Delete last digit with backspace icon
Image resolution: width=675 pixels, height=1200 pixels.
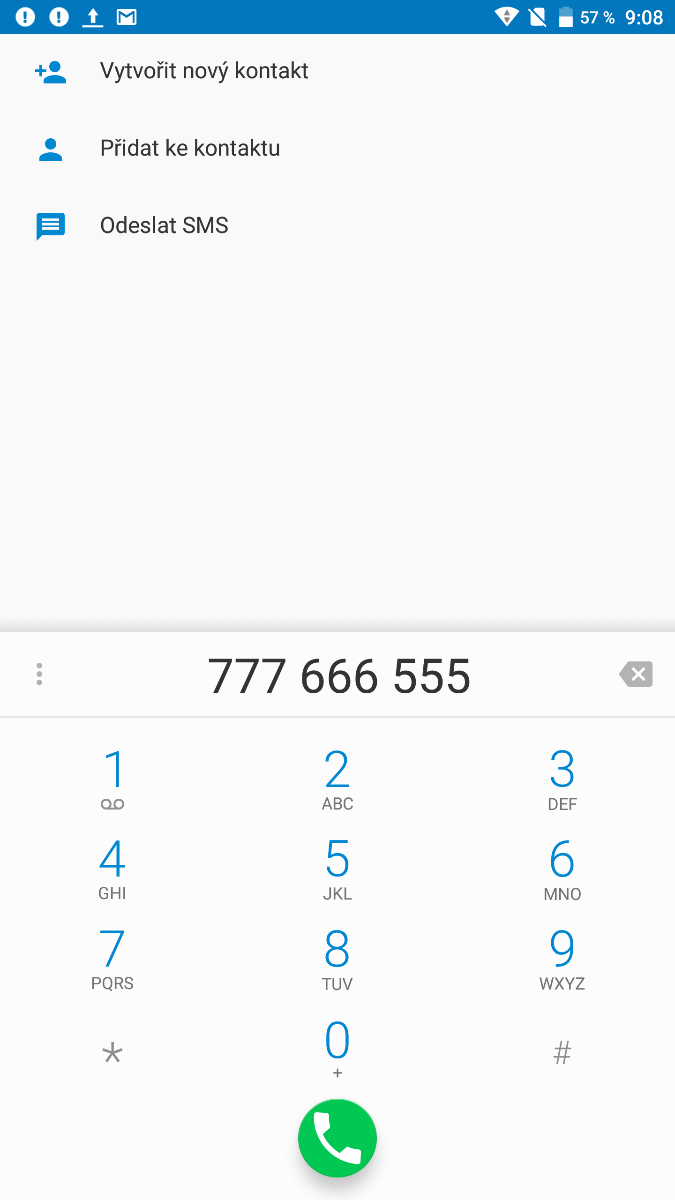[x=635, y=674]
